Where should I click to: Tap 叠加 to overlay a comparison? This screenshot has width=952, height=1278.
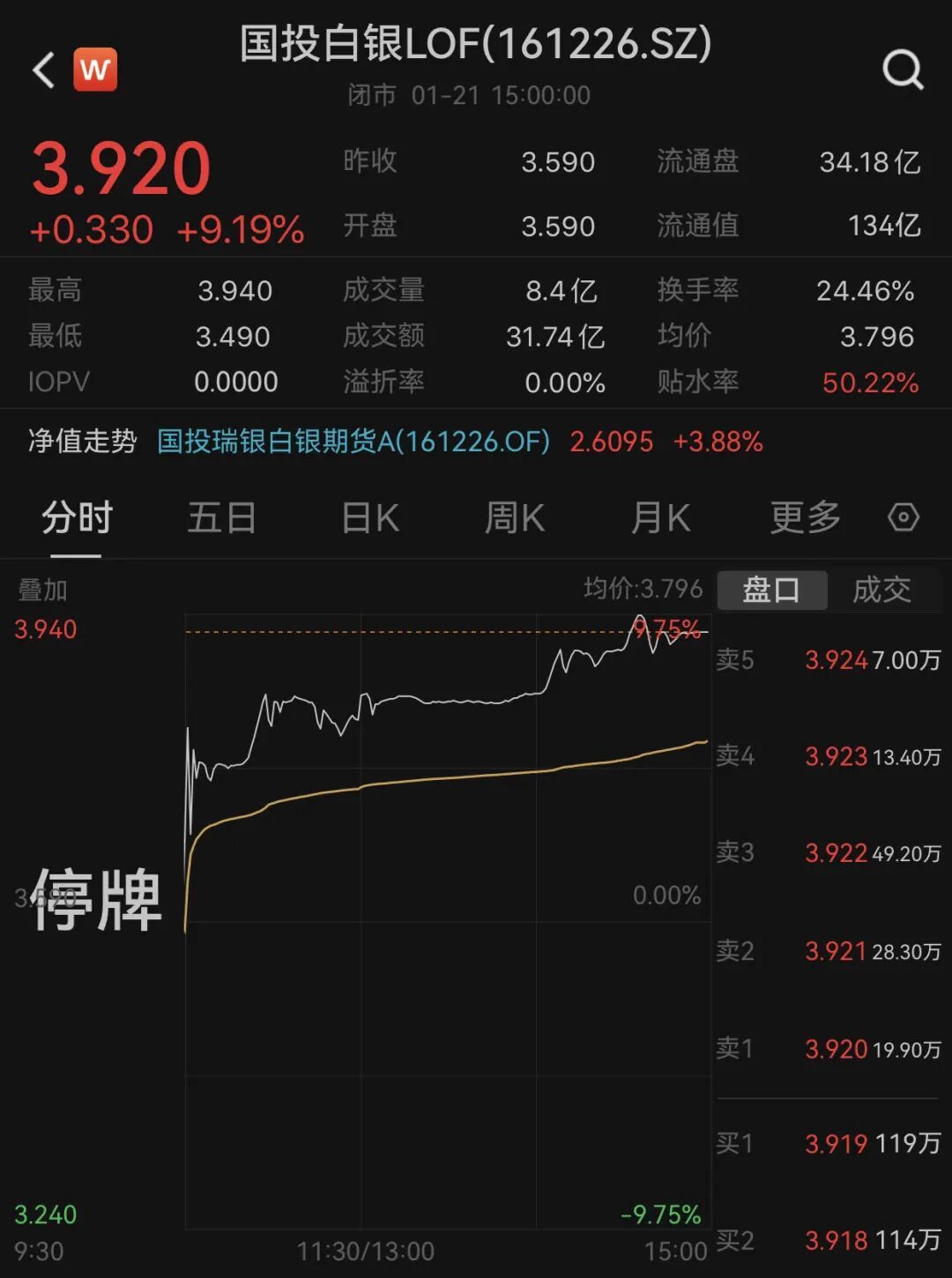(42, 590)
